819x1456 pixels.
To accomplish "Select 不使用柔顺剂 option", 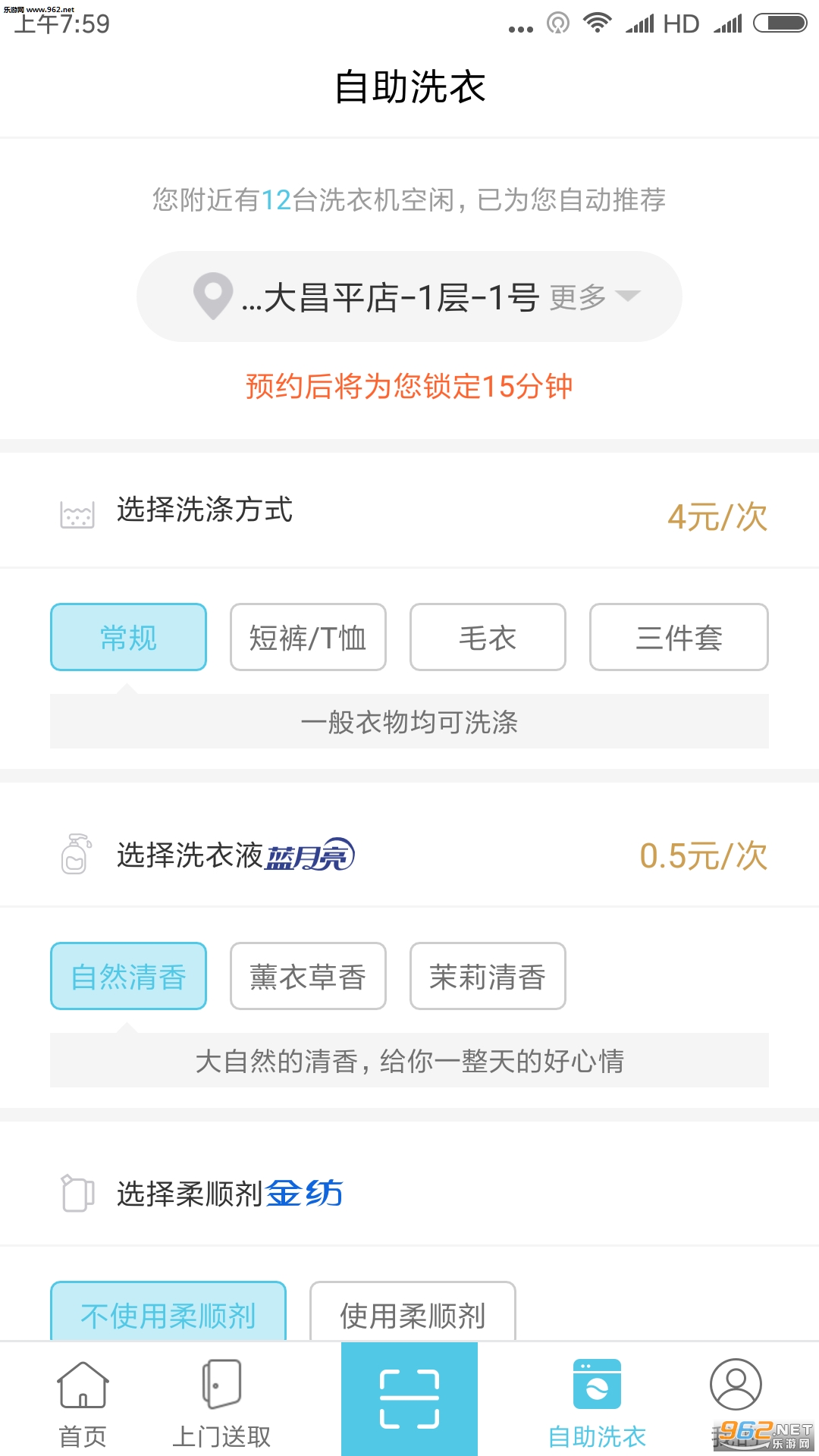I will coord(168,1312).
